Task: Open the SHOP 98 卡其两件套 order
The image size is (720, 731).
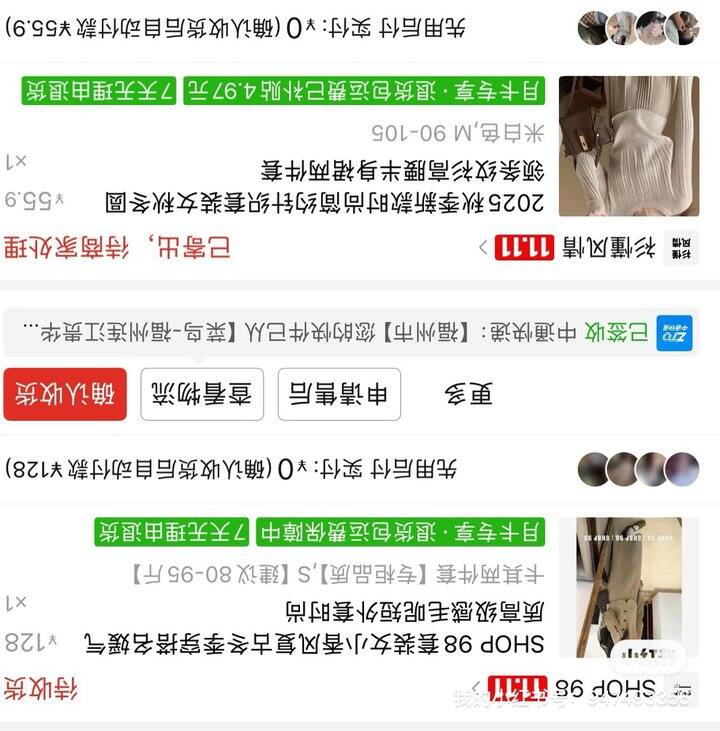Action: pos(360,587)
